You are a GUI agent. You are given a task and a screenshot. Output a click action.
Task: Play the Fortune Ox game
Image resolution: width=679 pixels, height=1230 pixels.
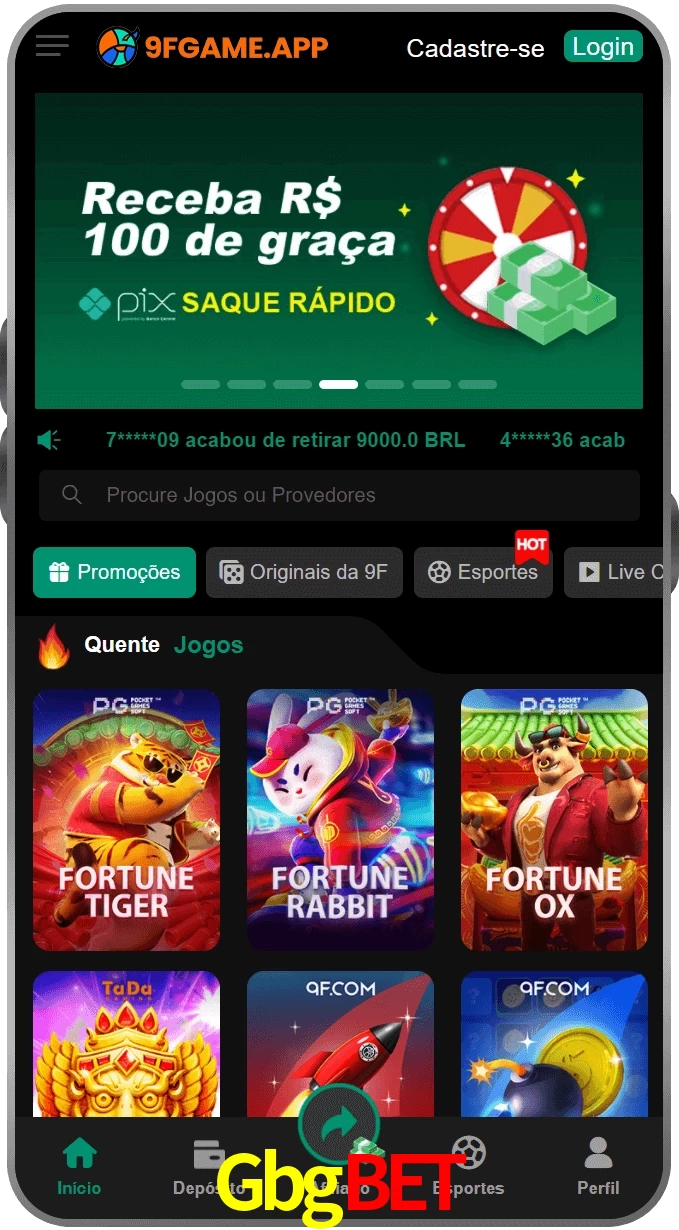pos(554,819)
